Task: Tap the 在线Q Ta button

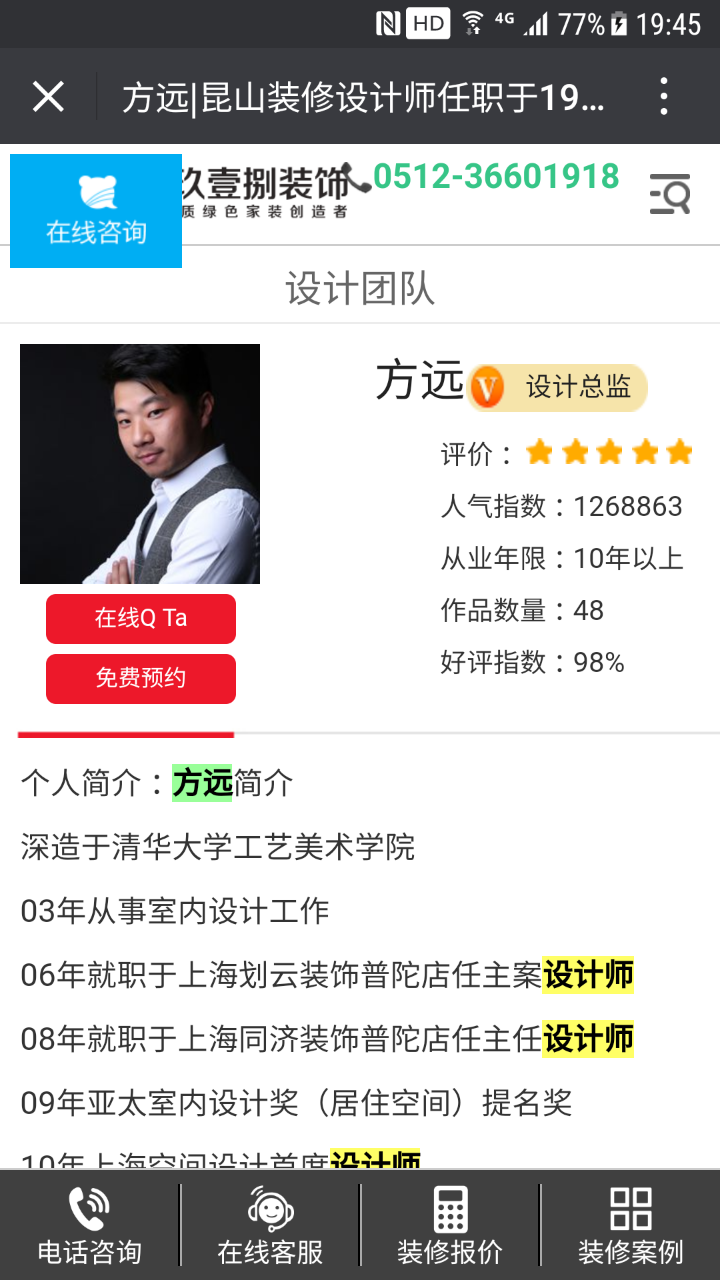Action: [141, 618]
